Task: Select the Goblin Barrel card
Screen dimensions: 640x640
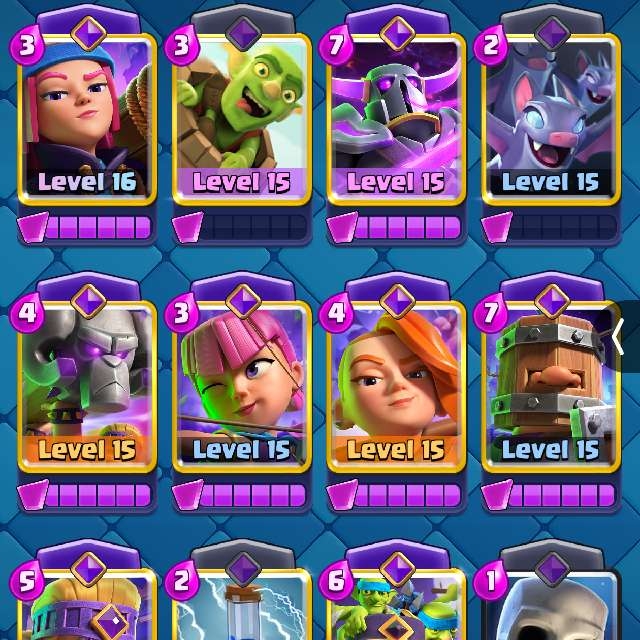Action: tap(242, 119)
